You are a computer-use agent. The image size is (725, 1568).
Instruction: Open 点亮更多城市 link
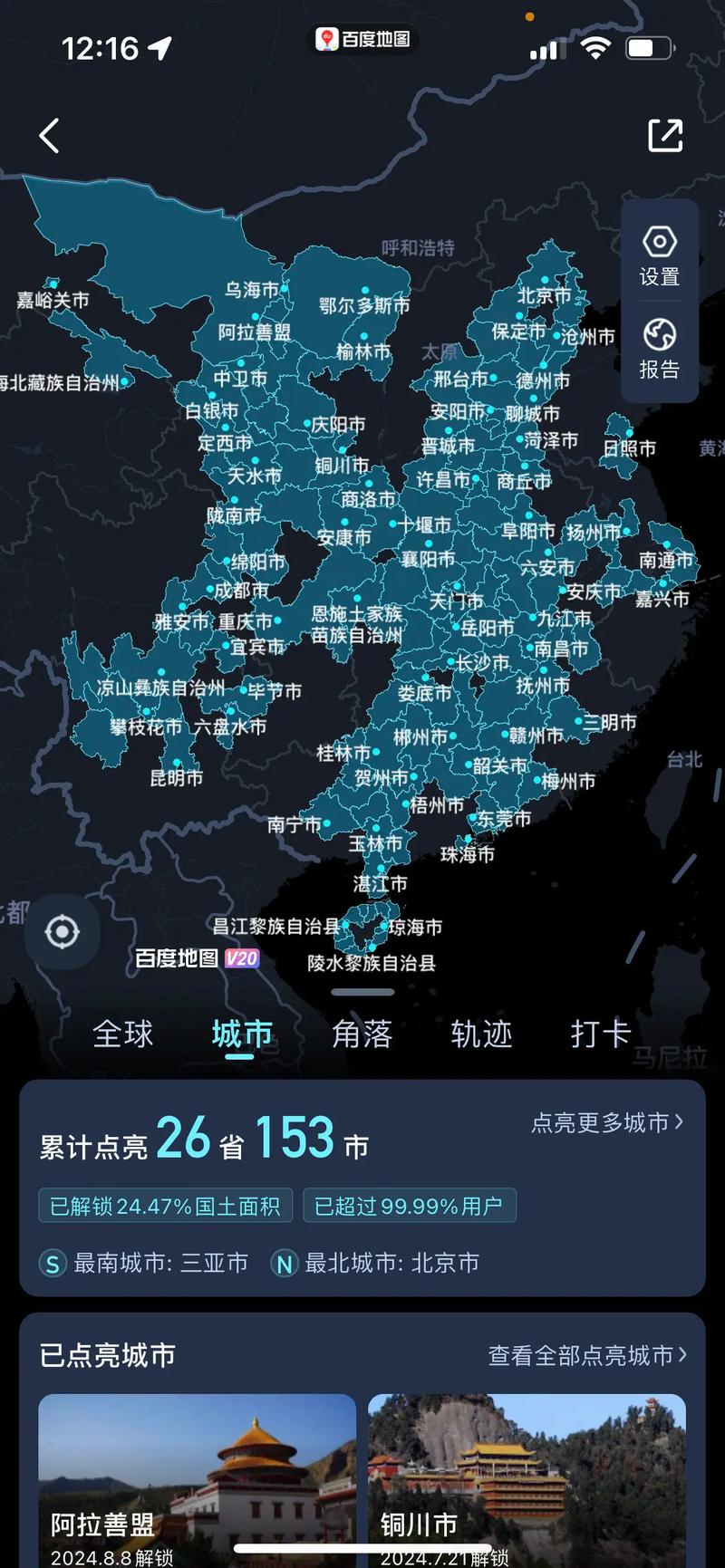[x=606, y=1123]
